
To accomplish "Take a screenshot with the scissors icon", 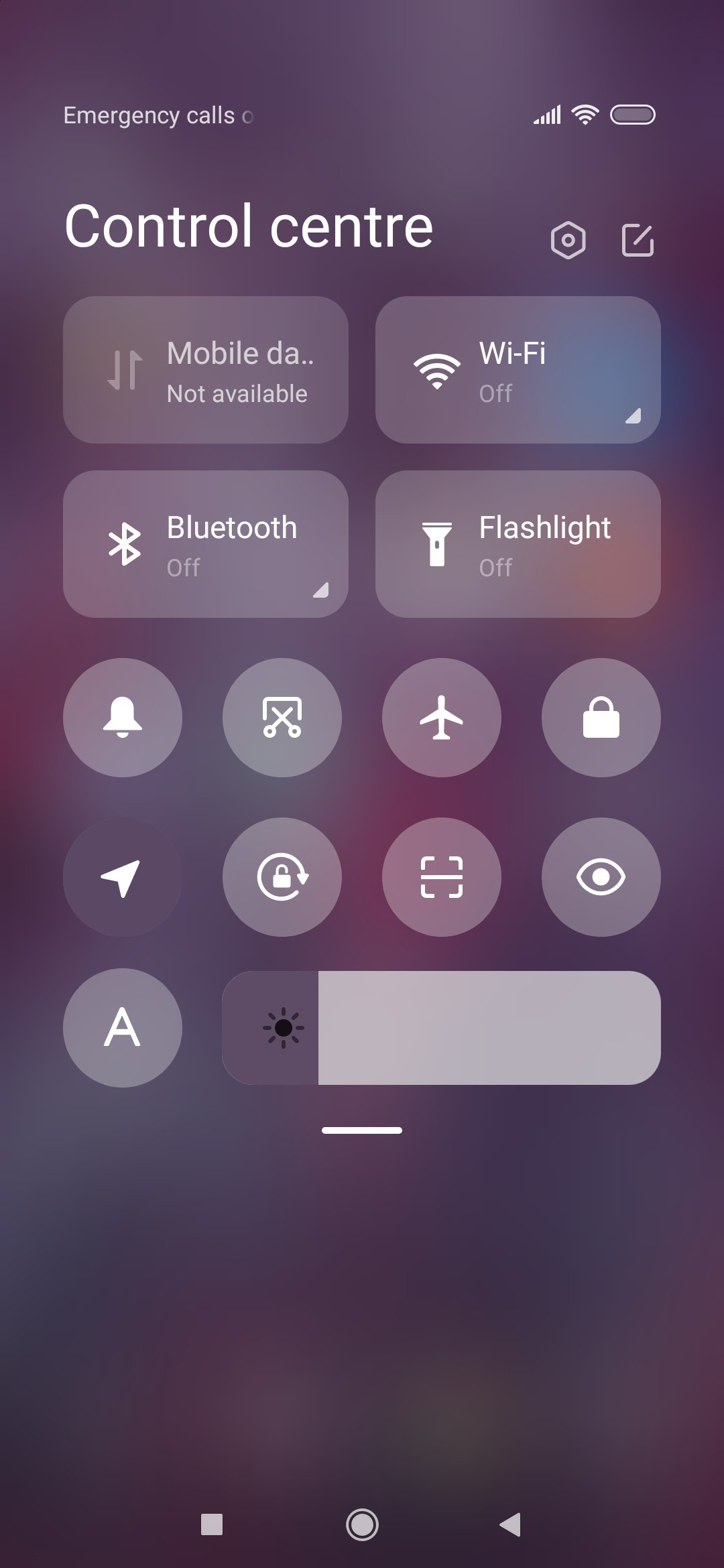I will tap(282, 718).
